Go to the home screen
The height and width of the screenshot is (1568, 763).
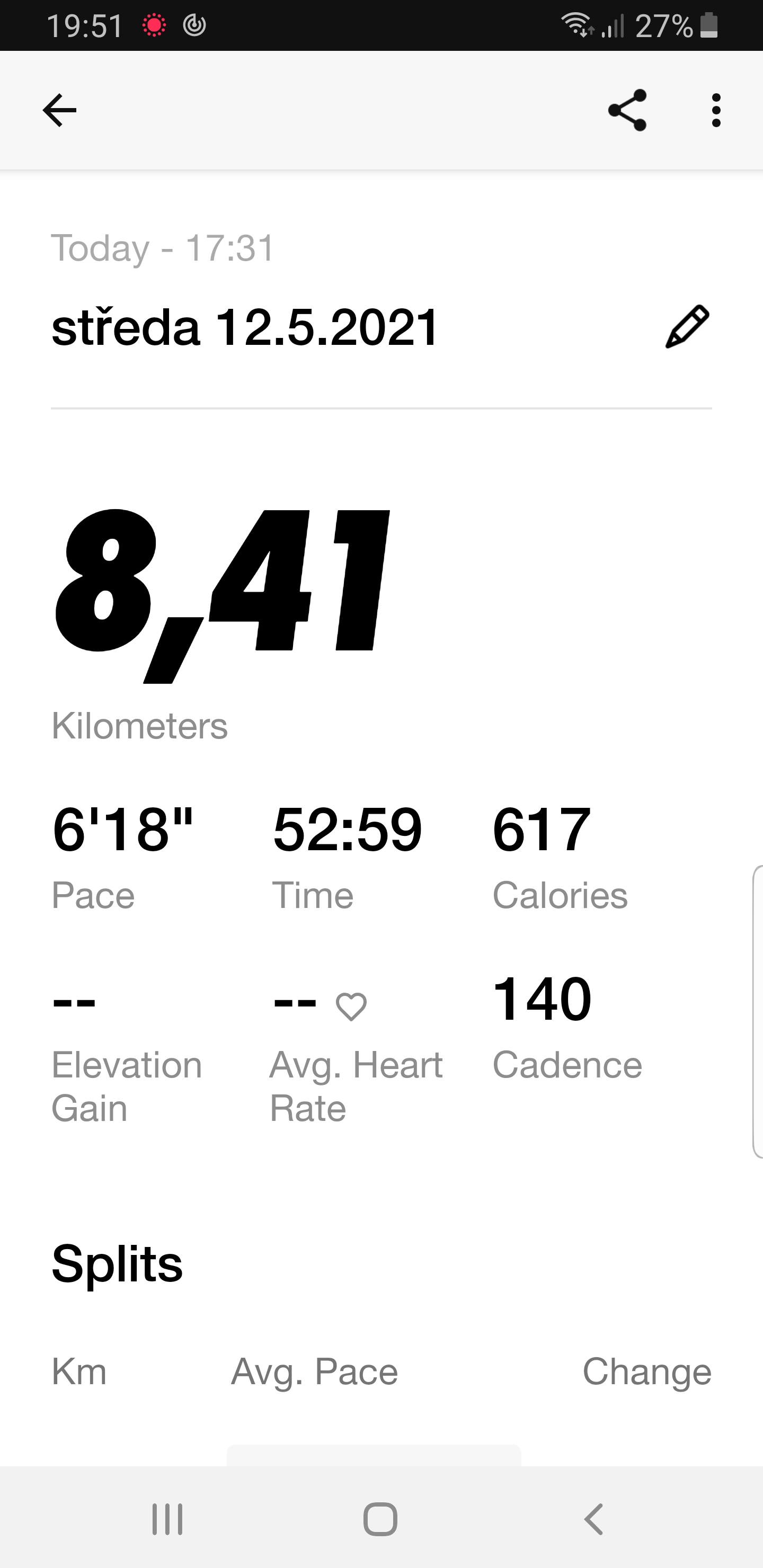[380, 1519]
